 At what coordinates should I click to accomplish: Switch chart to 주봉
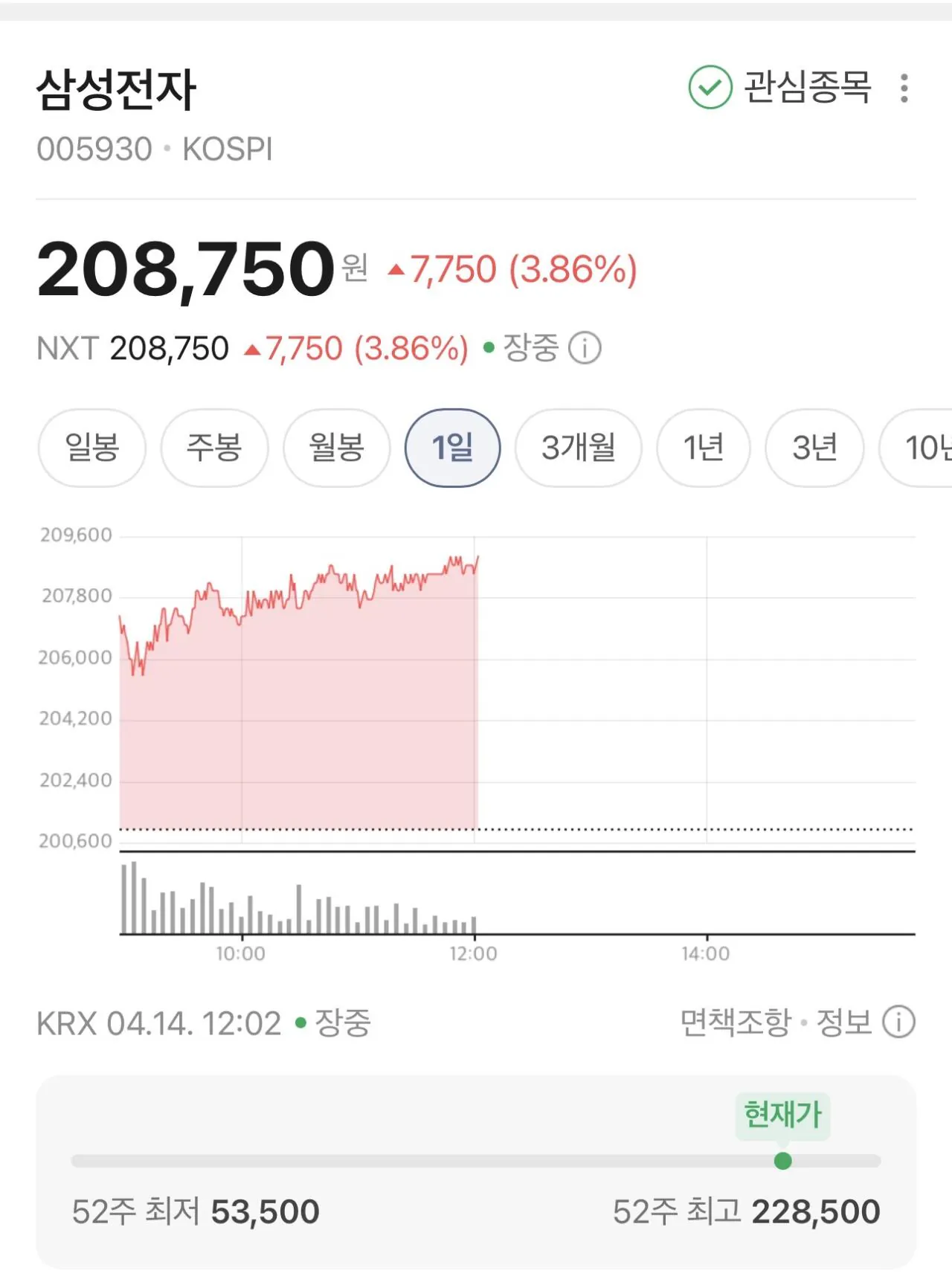(x=214, y=448)
